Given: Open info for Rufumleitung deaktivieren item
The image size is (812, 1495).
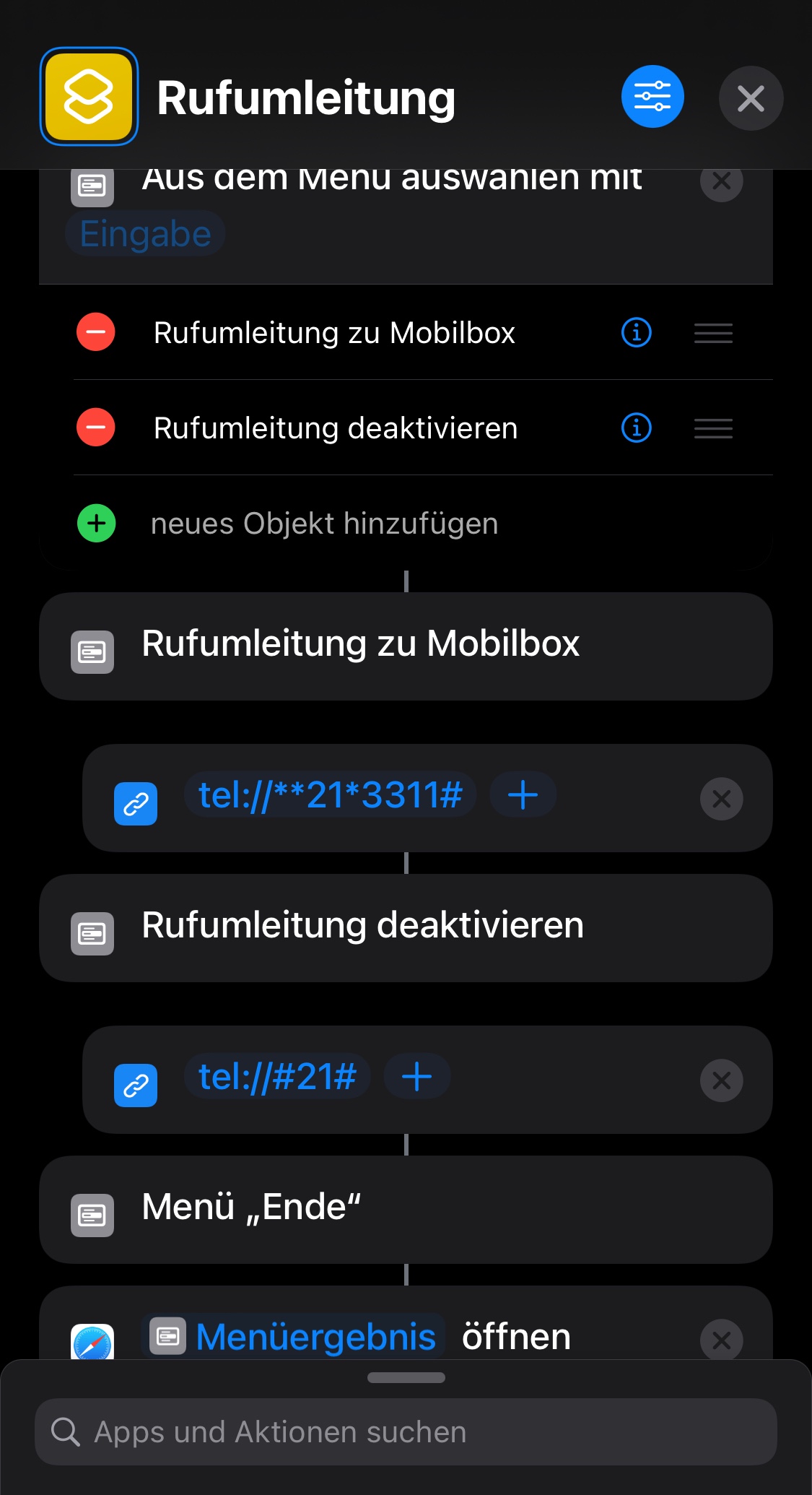Looking at the screenshot, I should pos(636,428).
